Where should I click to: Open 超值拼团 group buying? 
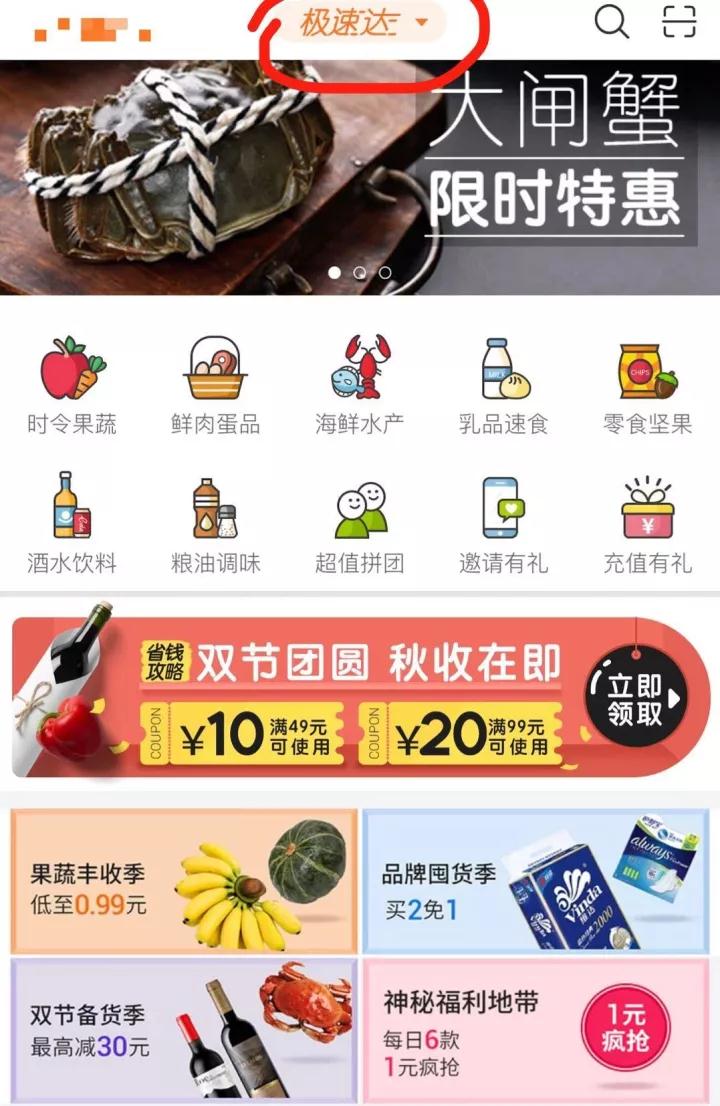tap(360, 524)
